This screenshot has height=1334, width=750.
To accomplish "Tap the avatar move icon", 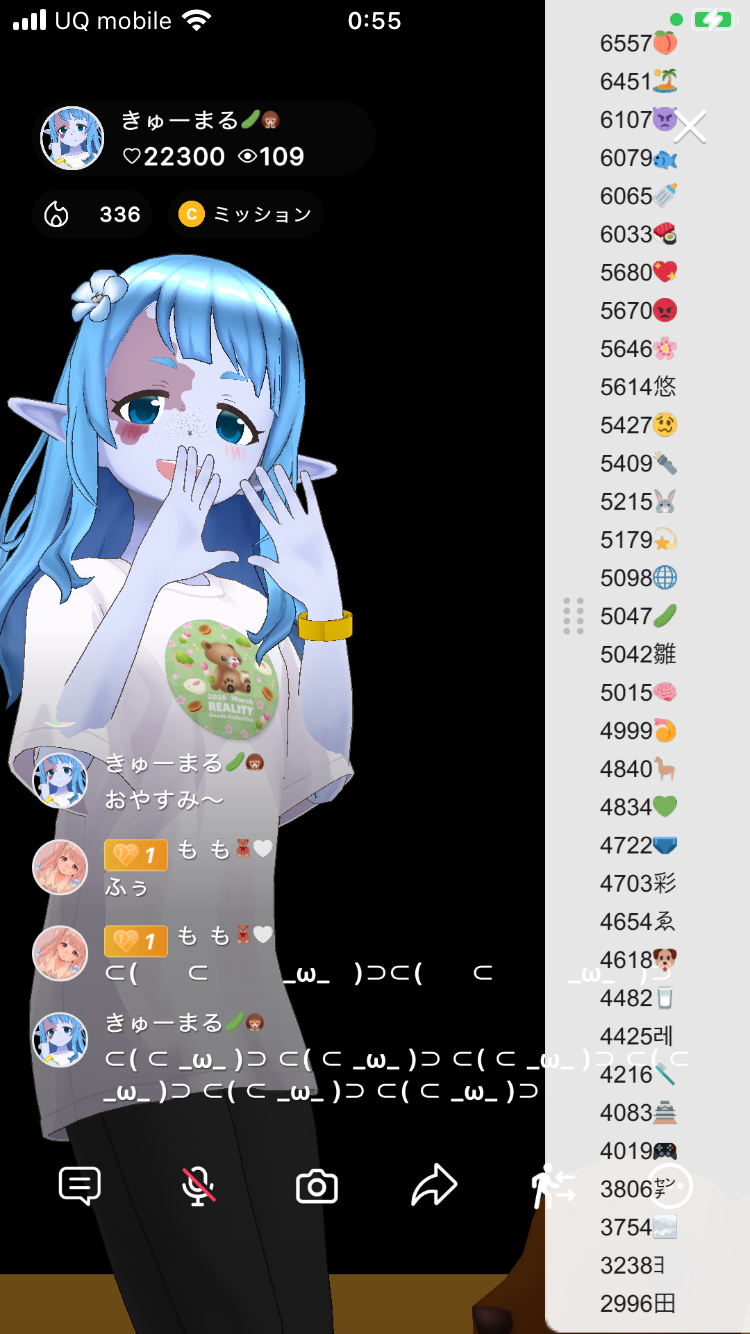I will point(553,1187).
